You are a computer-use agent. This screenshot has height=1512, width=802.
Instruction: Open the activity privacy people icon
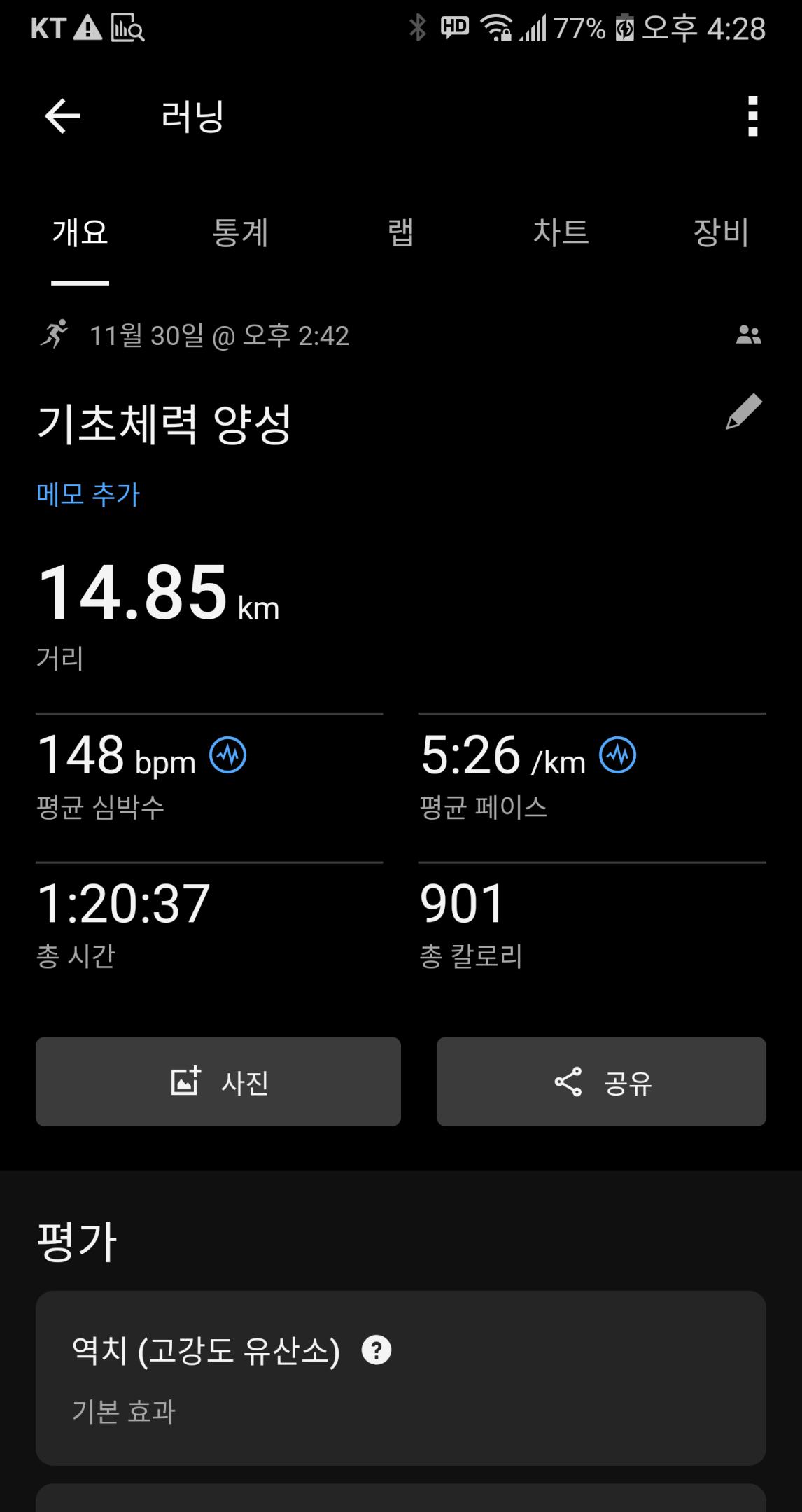[747, 336]
